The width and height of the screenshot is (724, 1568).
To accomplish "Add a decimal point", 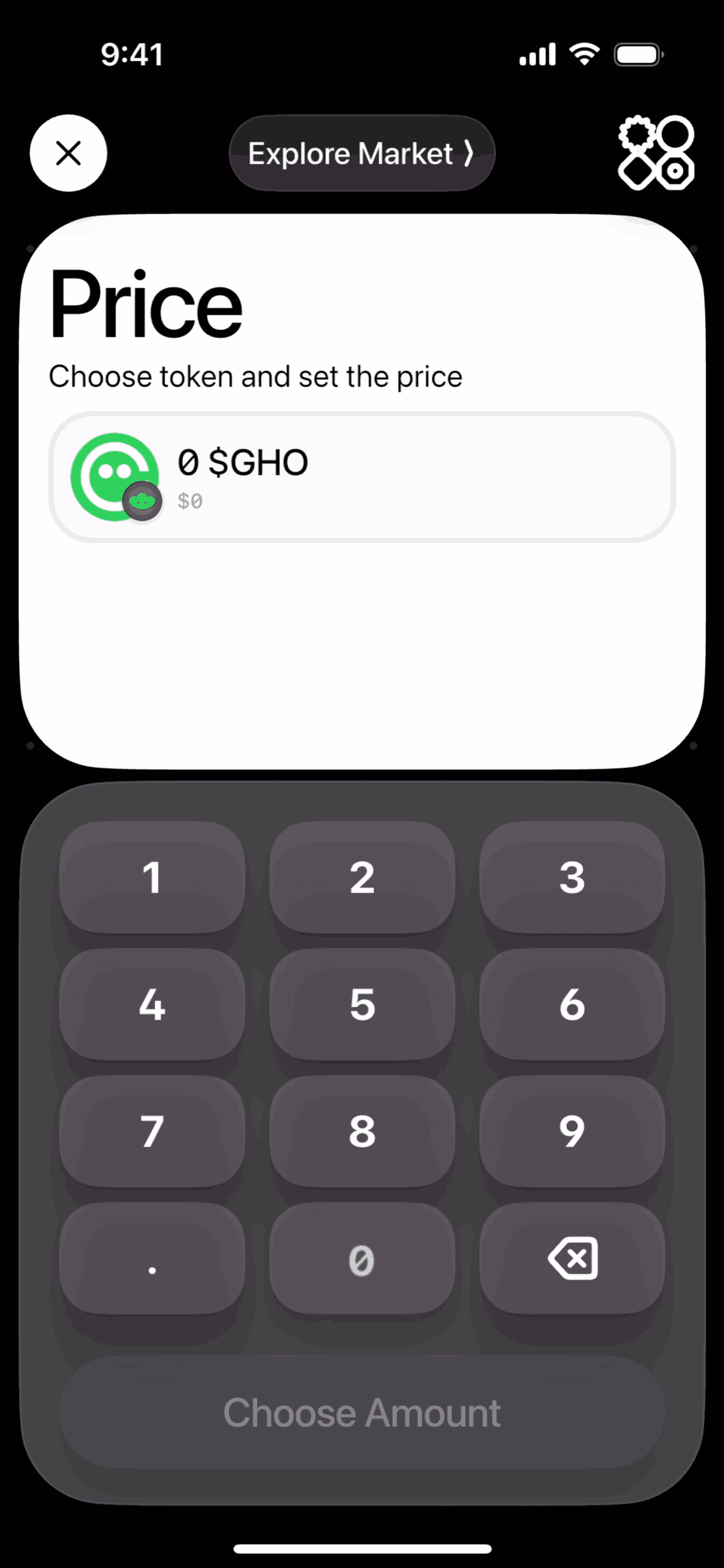I will [x=152, y=1259].
